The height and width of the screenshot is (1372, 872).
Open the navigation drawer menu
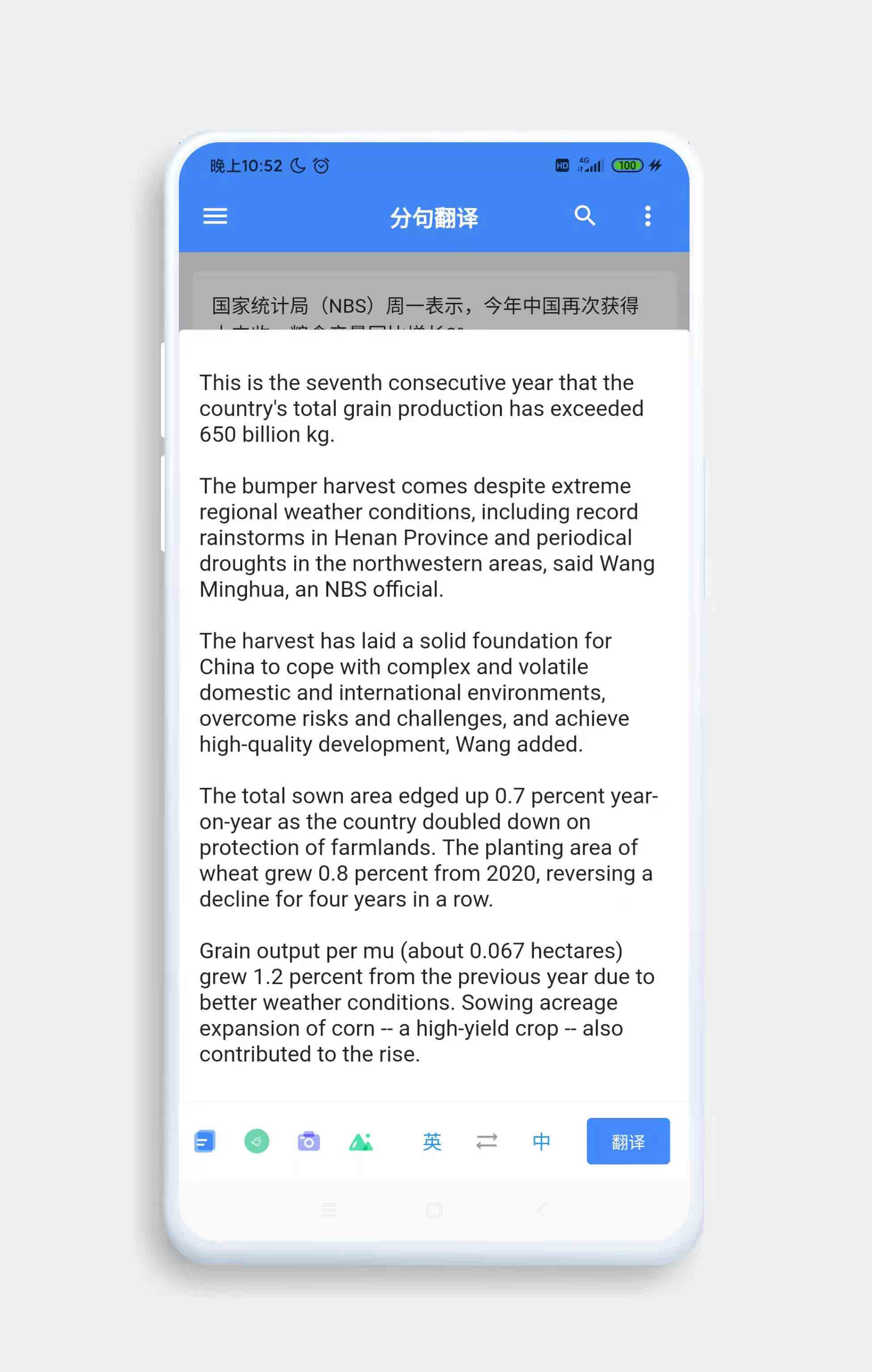pyautogui.click(x=215, y=217)
